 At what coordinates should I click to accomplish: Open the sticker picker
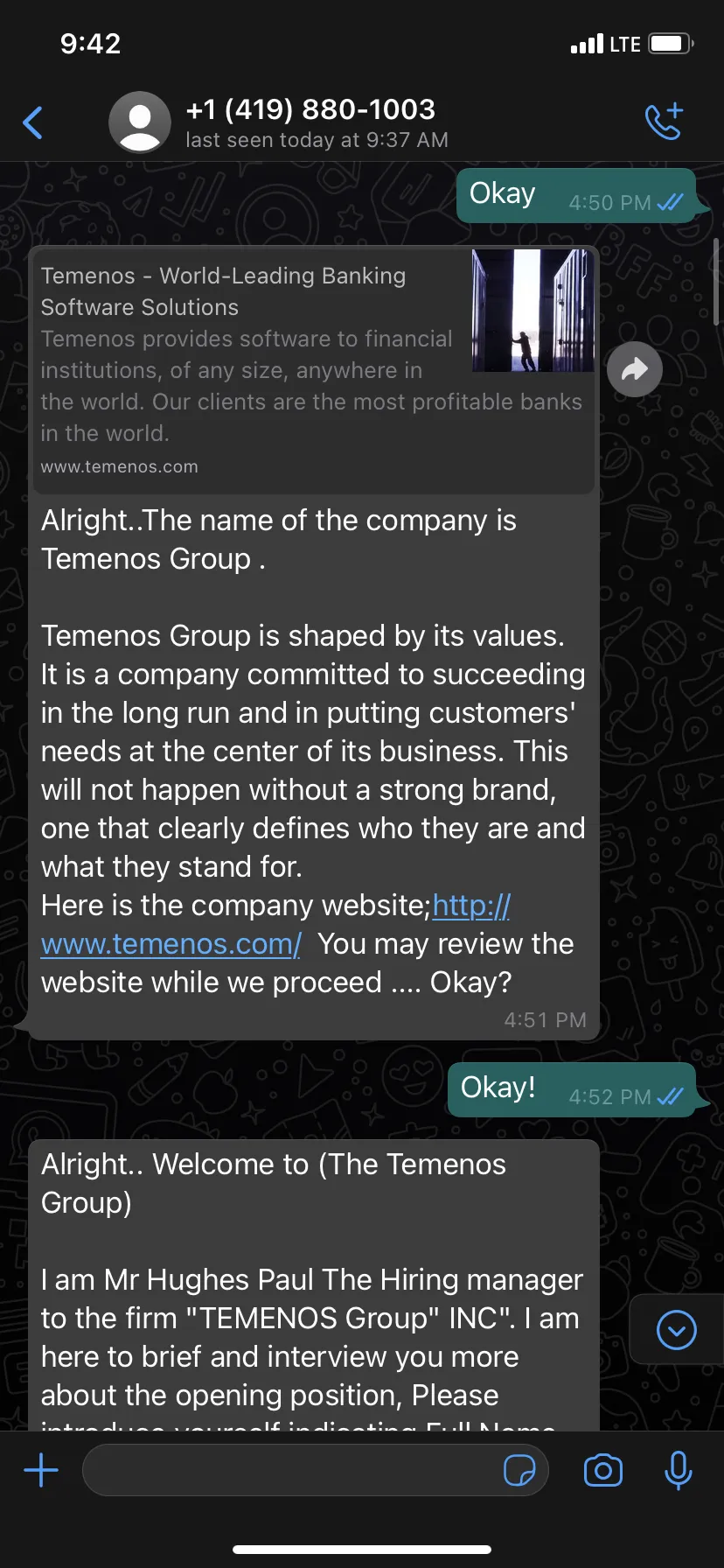519,1470
